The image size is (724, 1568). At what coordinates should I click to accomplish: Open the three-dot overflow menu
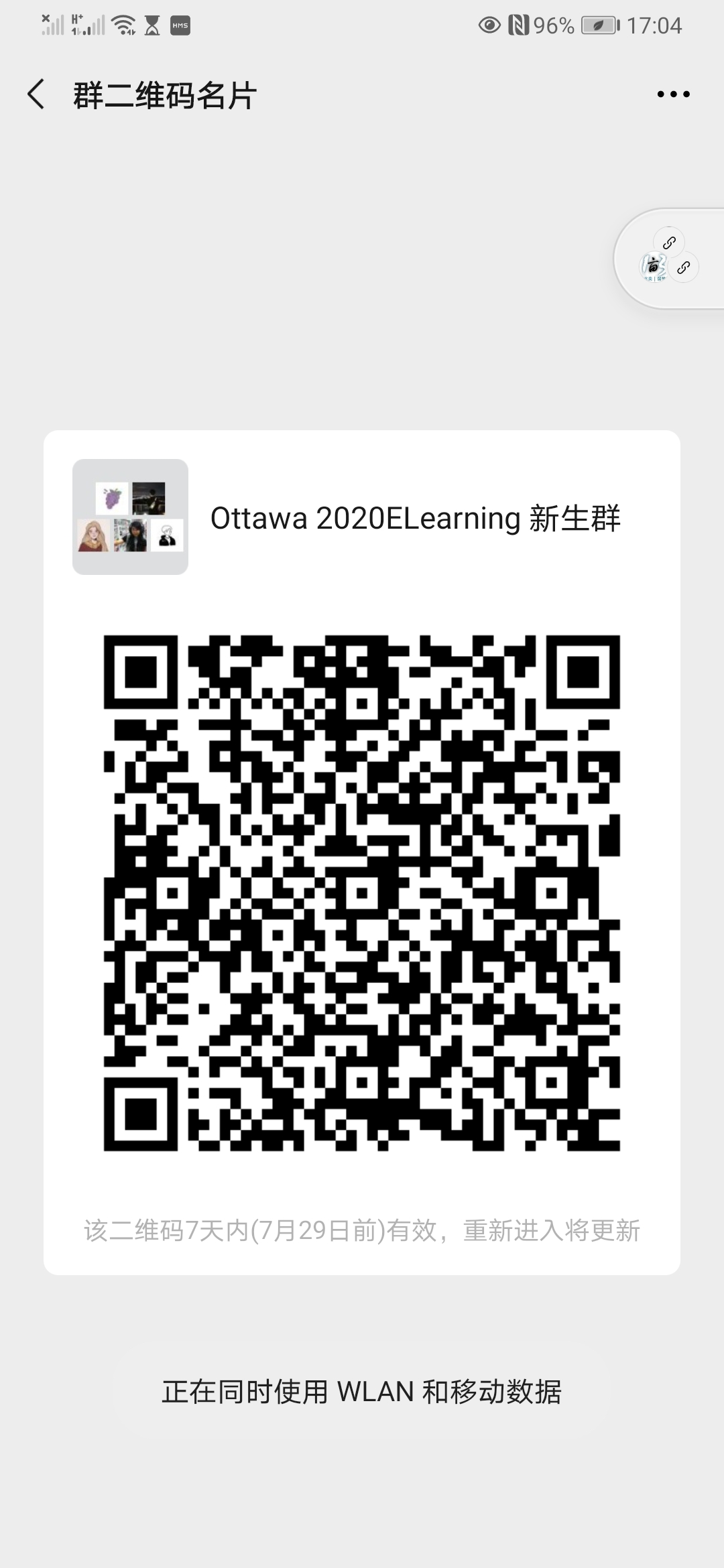click(673, 94)
